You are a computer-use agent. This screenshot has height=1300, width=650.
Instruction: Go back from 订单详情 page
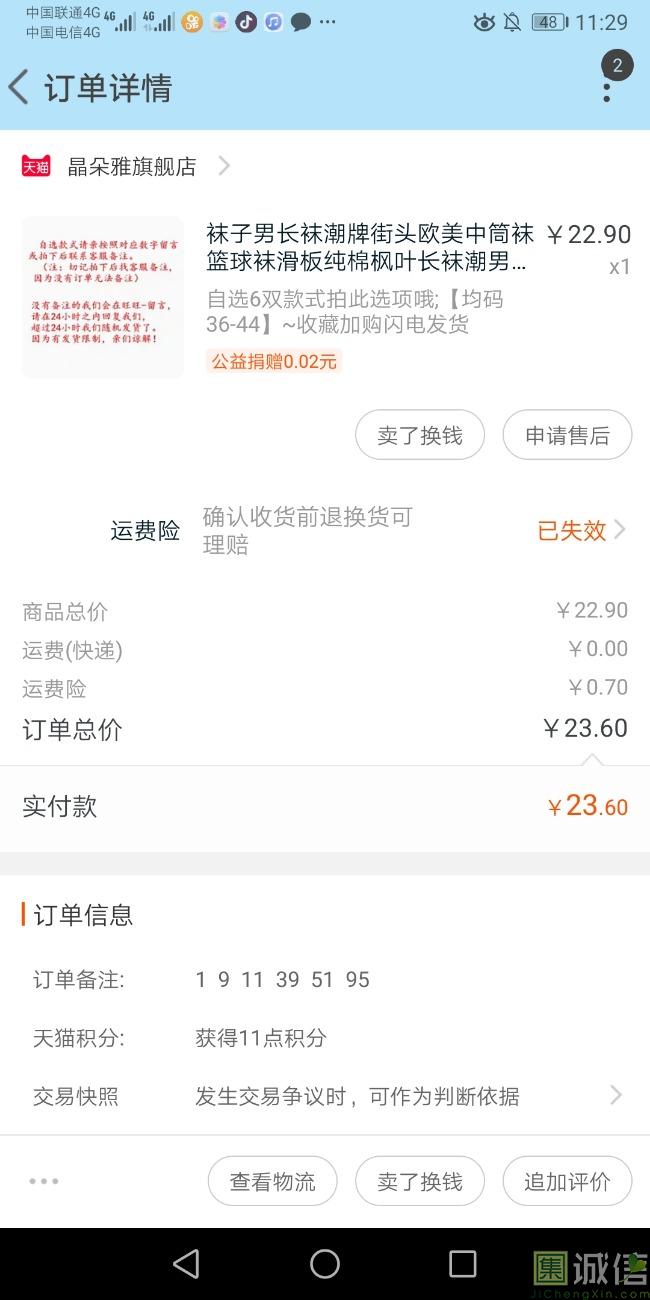pos(20,88)
